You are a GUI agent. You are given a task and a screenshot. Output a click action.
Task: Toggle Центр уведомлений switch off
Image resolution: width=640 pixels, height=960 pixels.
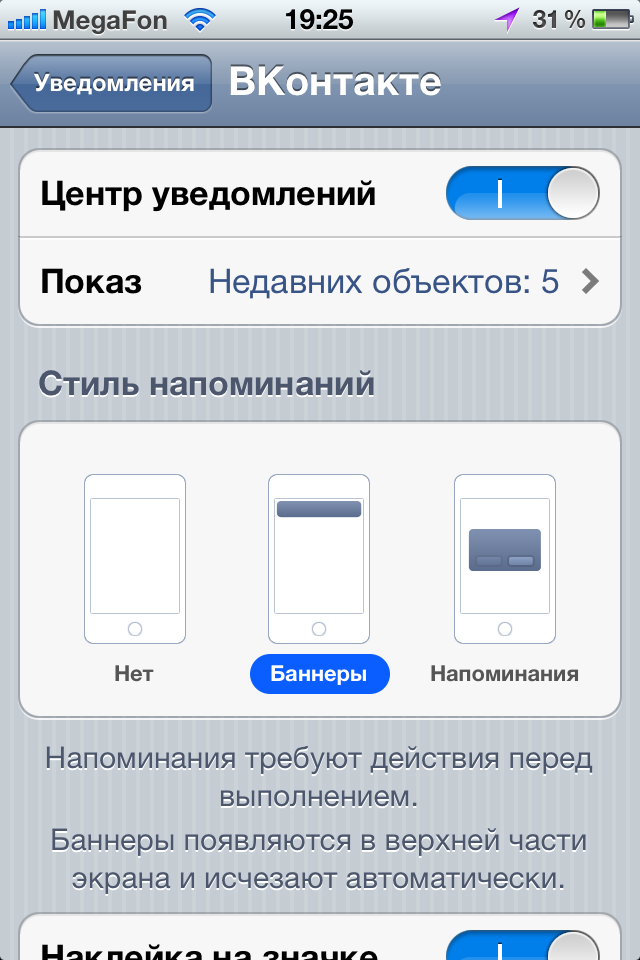tap(522, 193)
